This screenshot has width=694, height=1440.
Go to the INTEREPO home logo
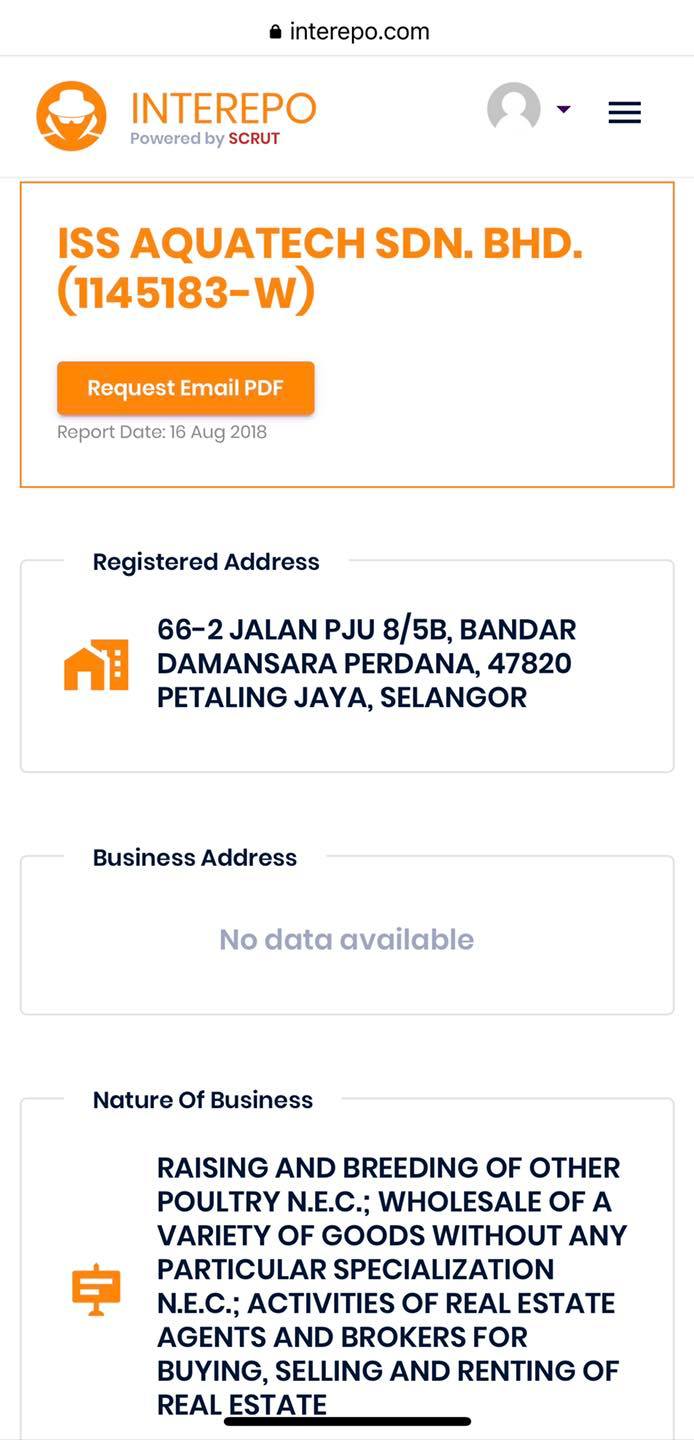[x=177, y=116]
